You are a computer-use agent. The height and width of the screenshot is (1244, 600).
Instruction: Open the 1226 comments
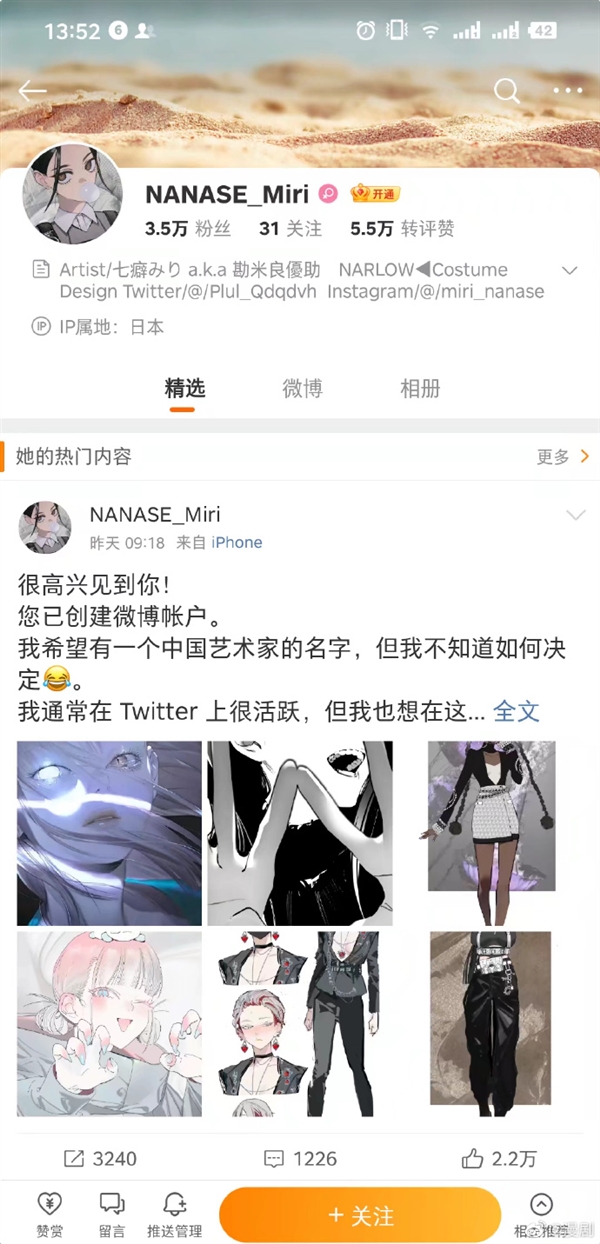pos(300,1159)
